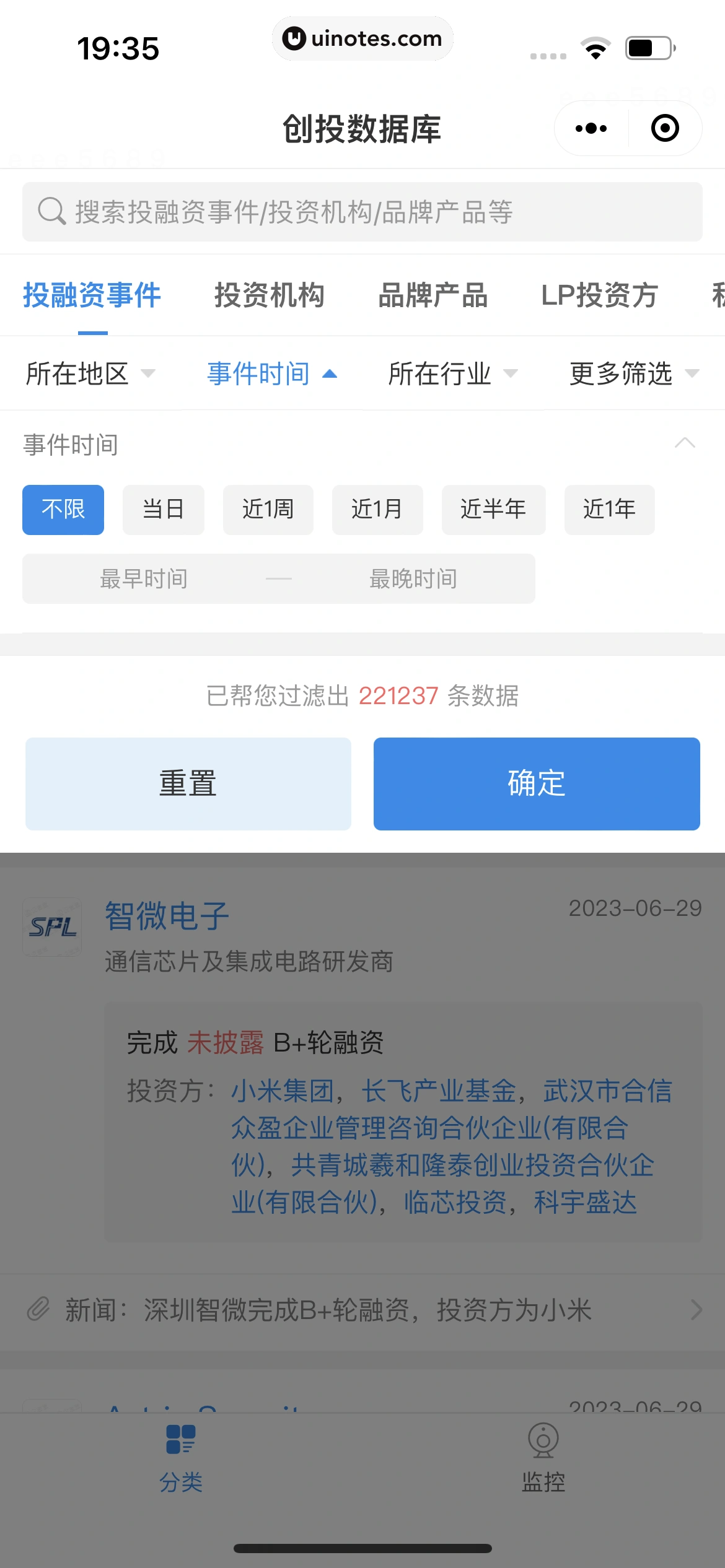Click the 重置 reset button
The width and height of the screenshot is (725, 1568).
tap(188, 783)
